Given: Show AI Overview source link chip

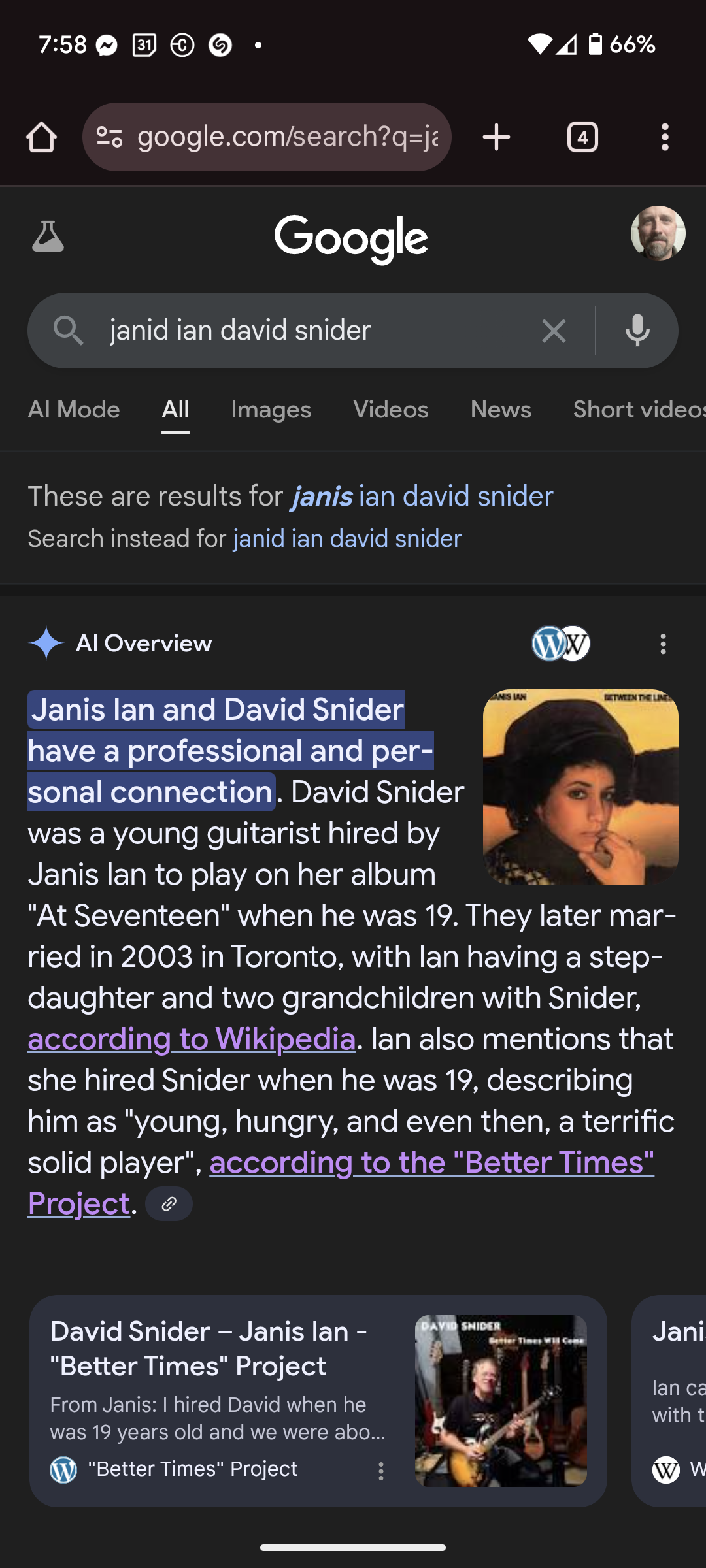Looking at the screenshot, I should 169,1204.
